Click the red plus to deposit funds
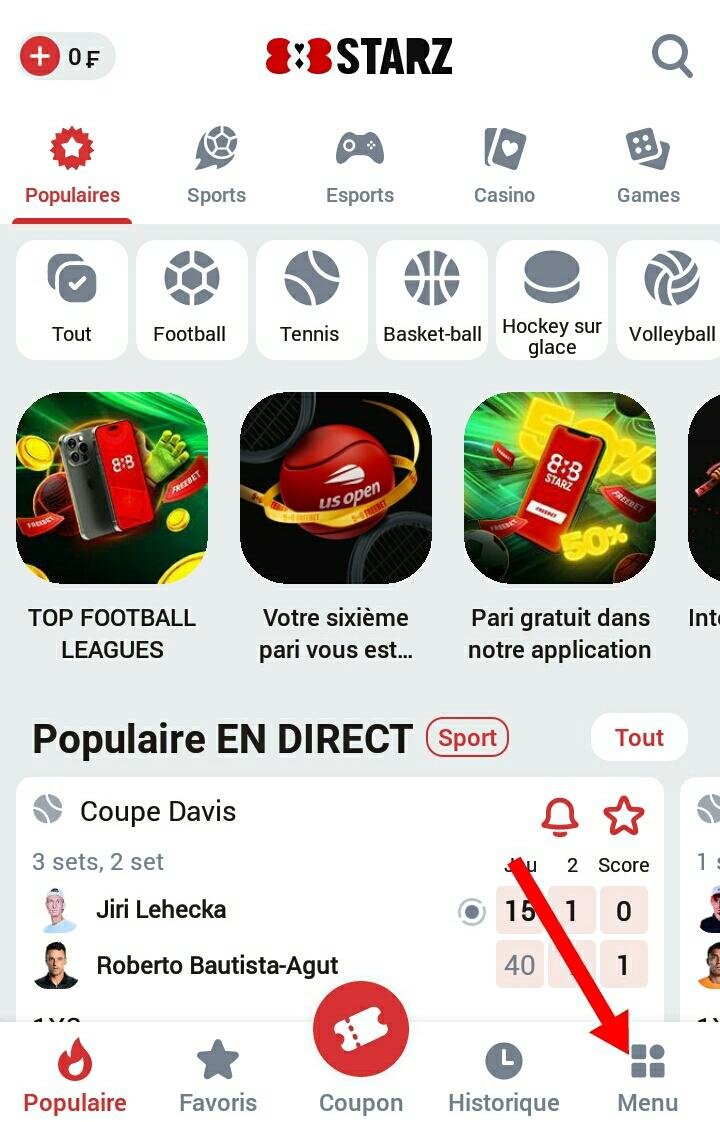 pos(39,56)
